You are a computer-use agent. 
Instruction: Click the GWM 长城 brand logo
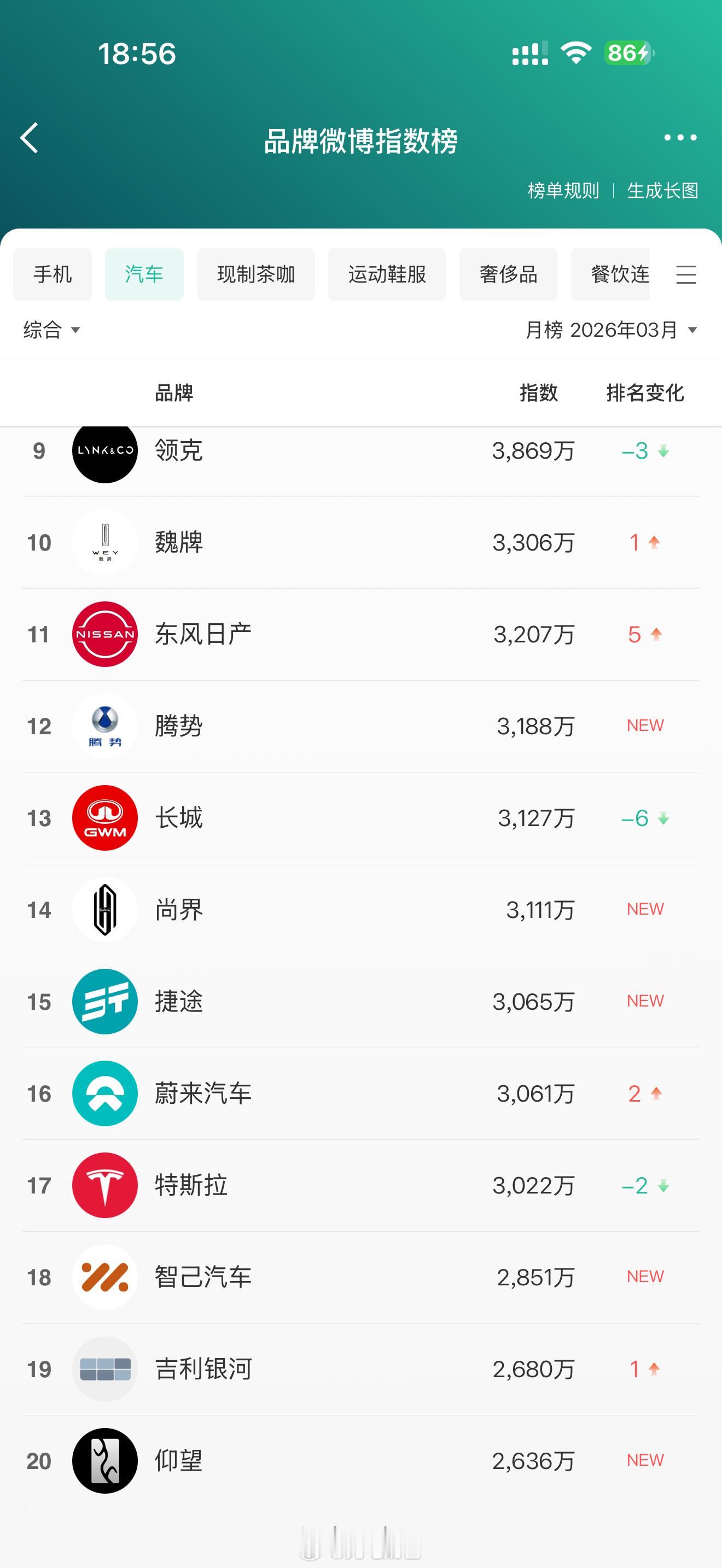pos(104,818)
